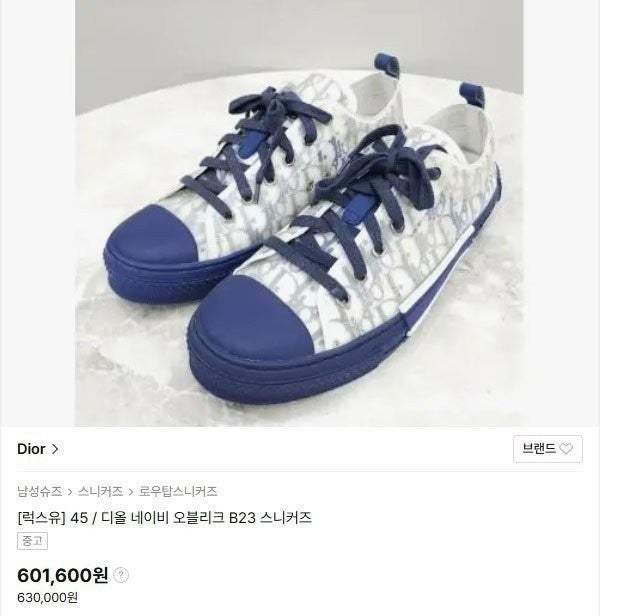Show price info via question mark icon
The width and height of the screenshot is (620, 616).
[121, 575]
